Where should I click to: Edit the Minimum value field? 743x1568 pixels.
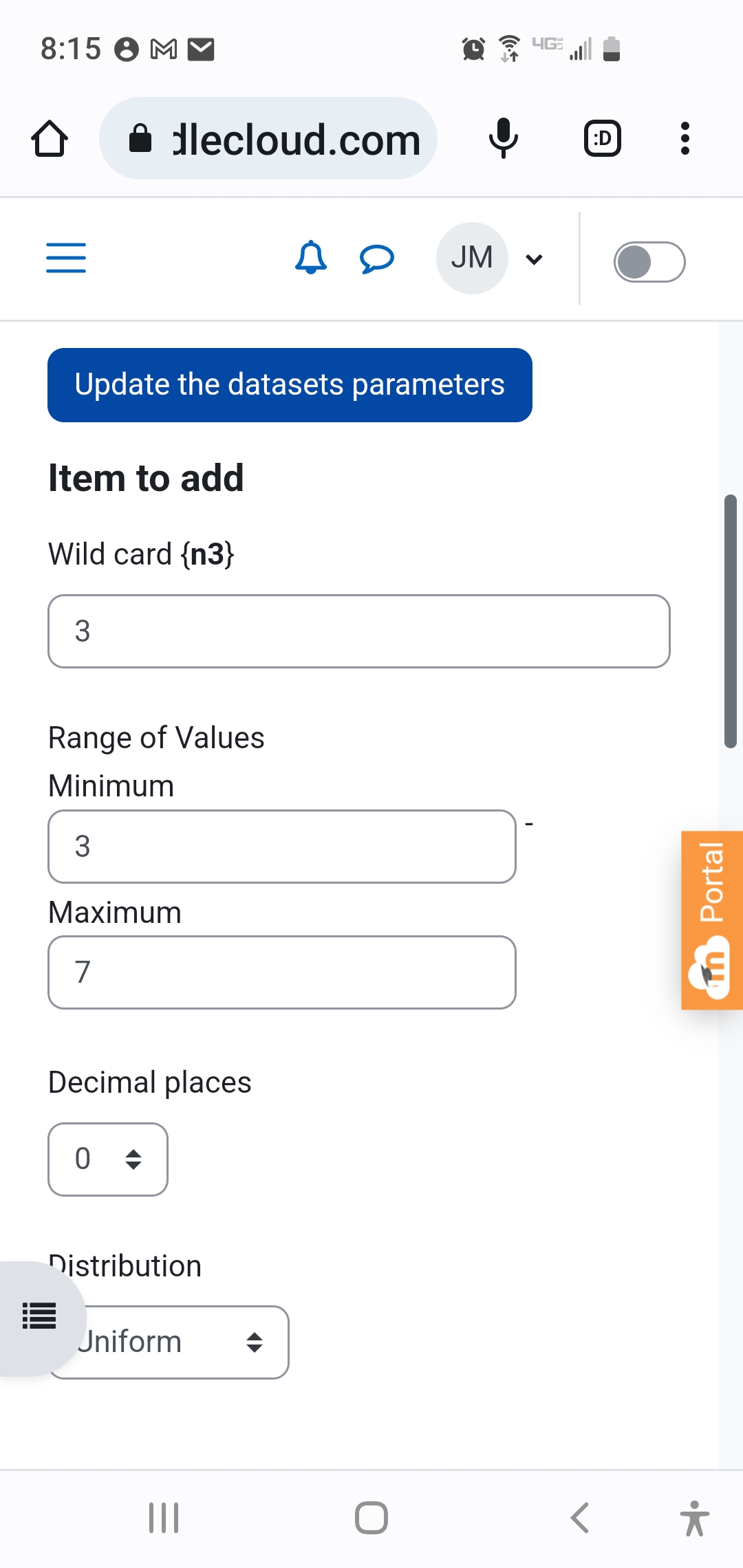[x=282, y=847]
